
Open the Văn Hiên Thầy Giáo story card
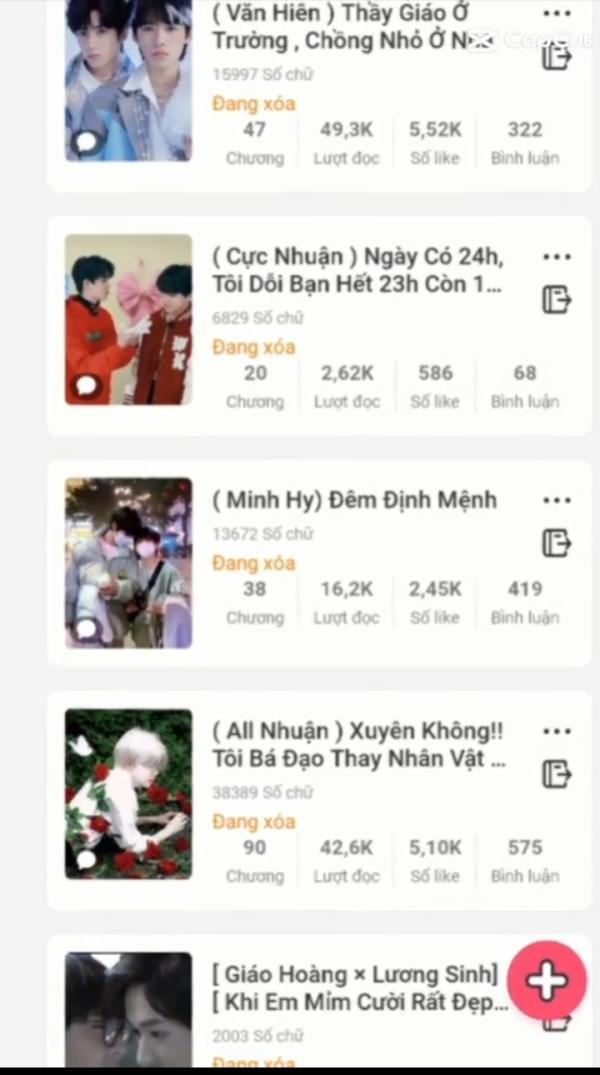point(319,89)
